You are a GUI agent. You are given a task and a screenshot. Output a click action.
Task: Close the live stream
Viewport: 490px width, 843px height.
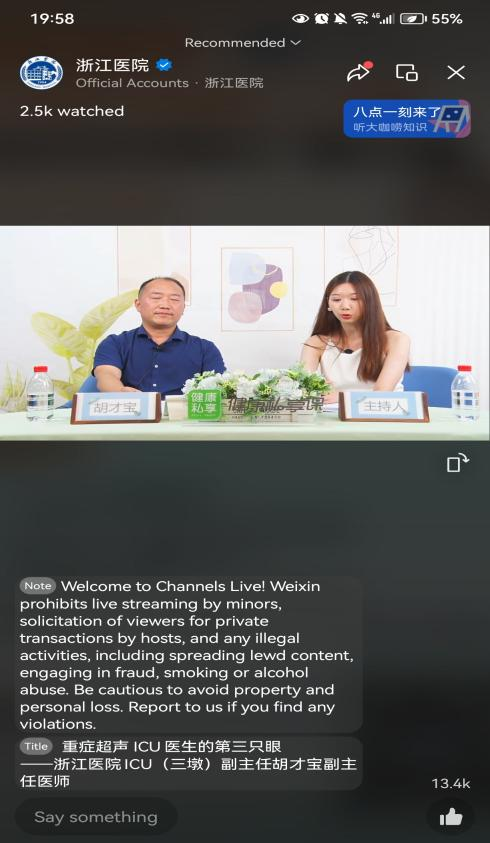(456, 72)
